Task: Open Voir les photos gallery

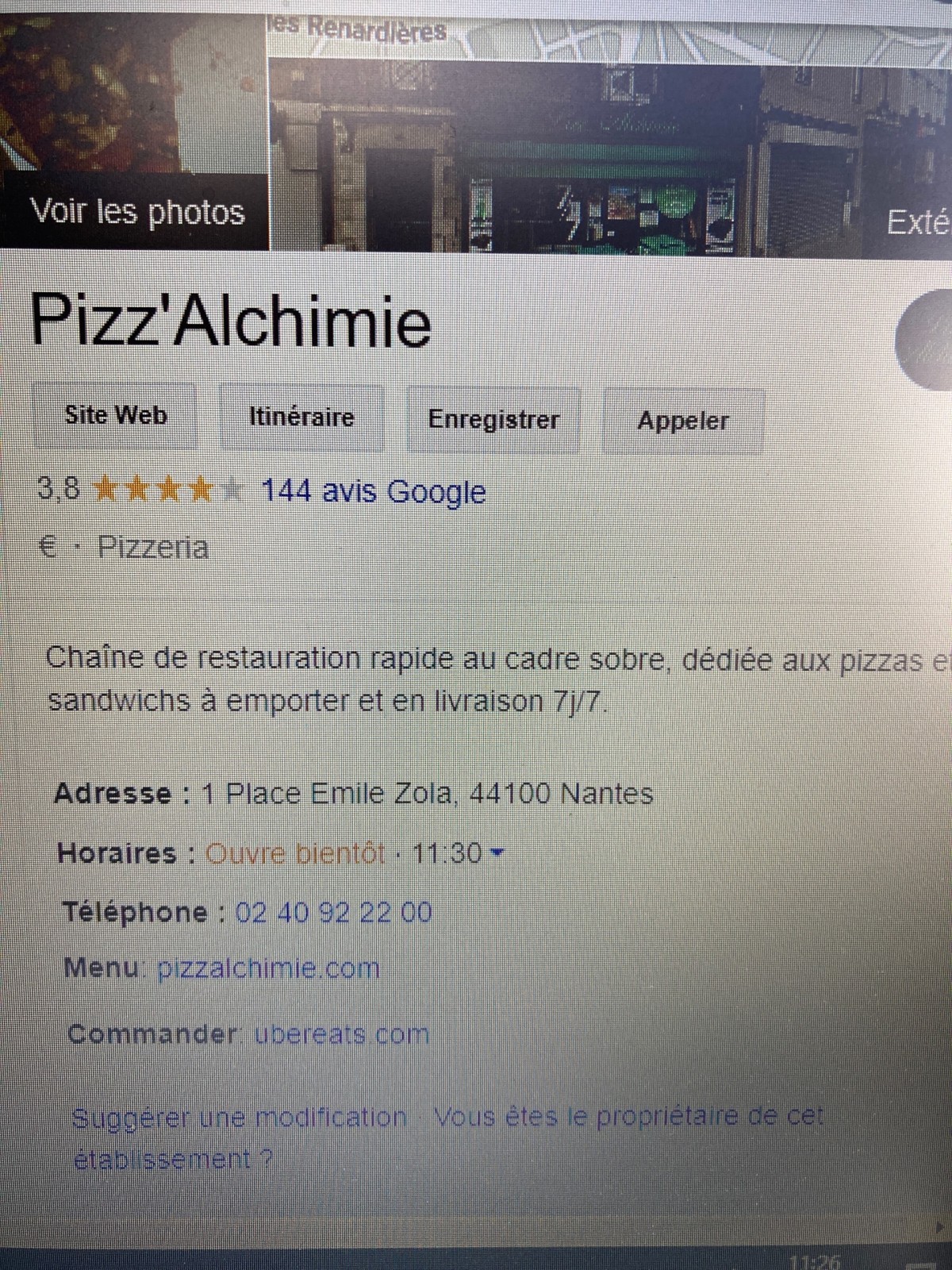Action: 136,212
